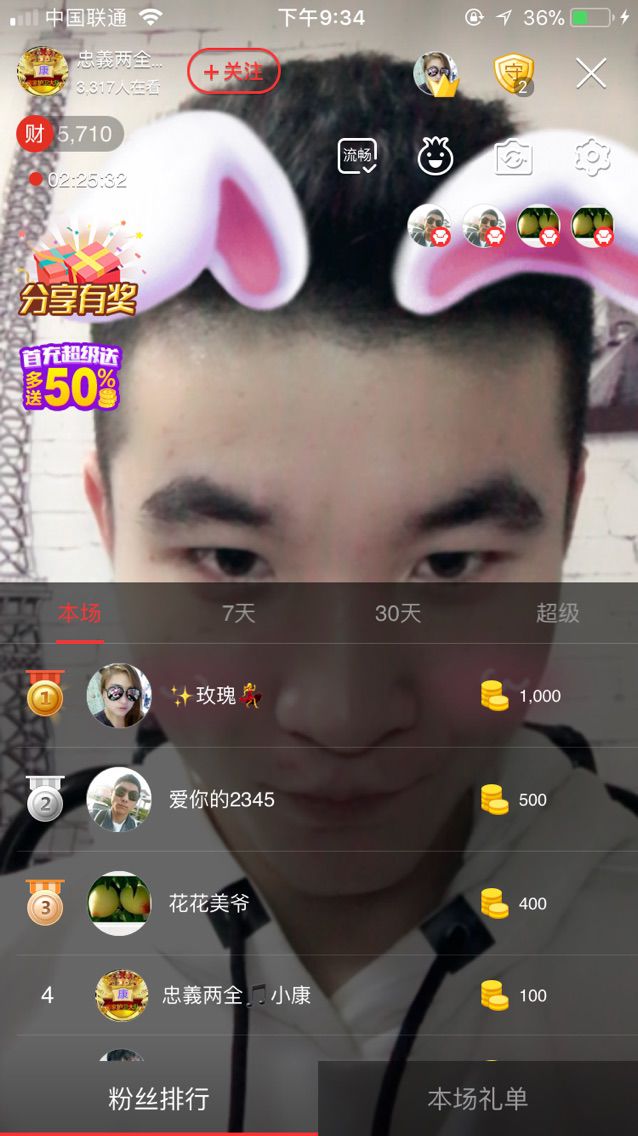
Task: Open the guardian shield icon
Action: pos(514,74)
